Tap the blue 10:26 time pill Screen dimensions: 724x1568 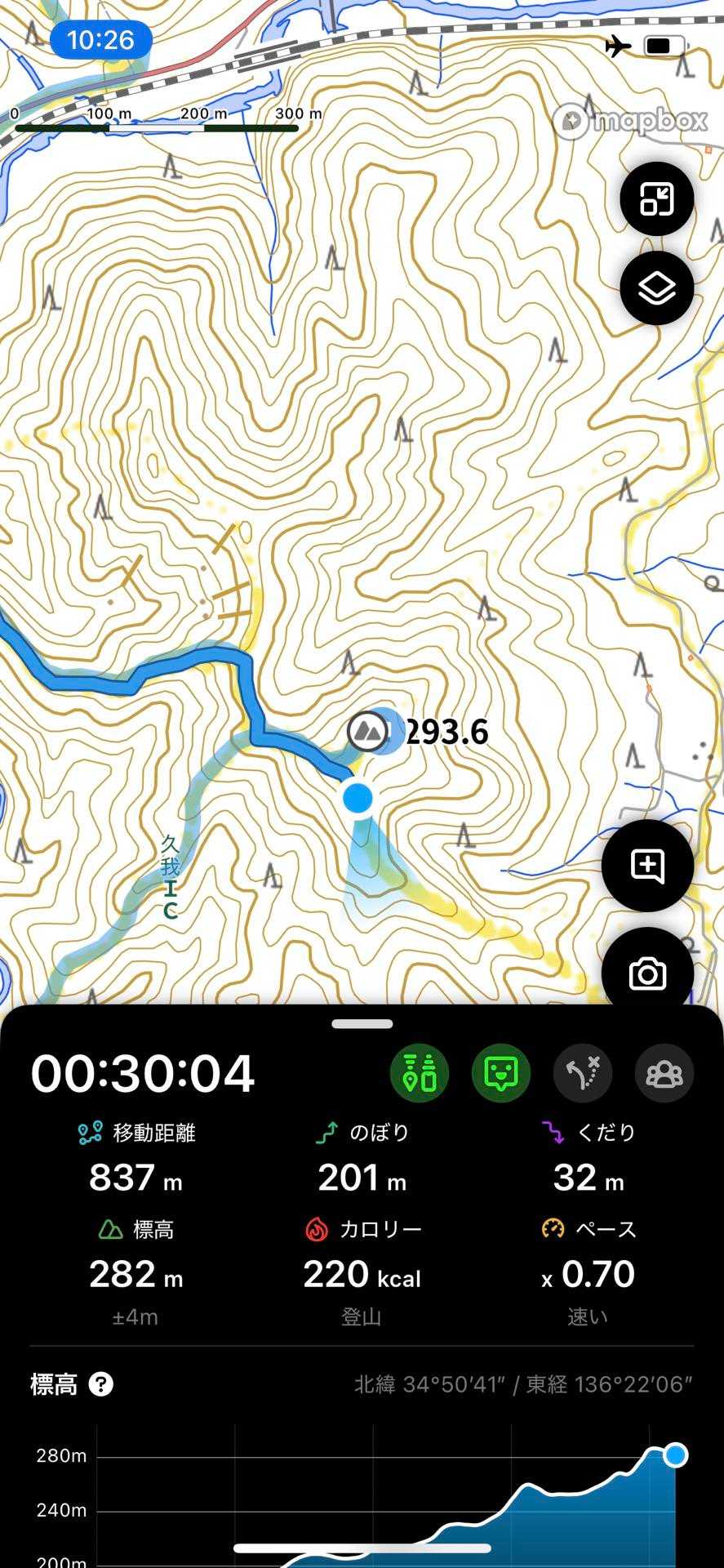tap(101, 39)
